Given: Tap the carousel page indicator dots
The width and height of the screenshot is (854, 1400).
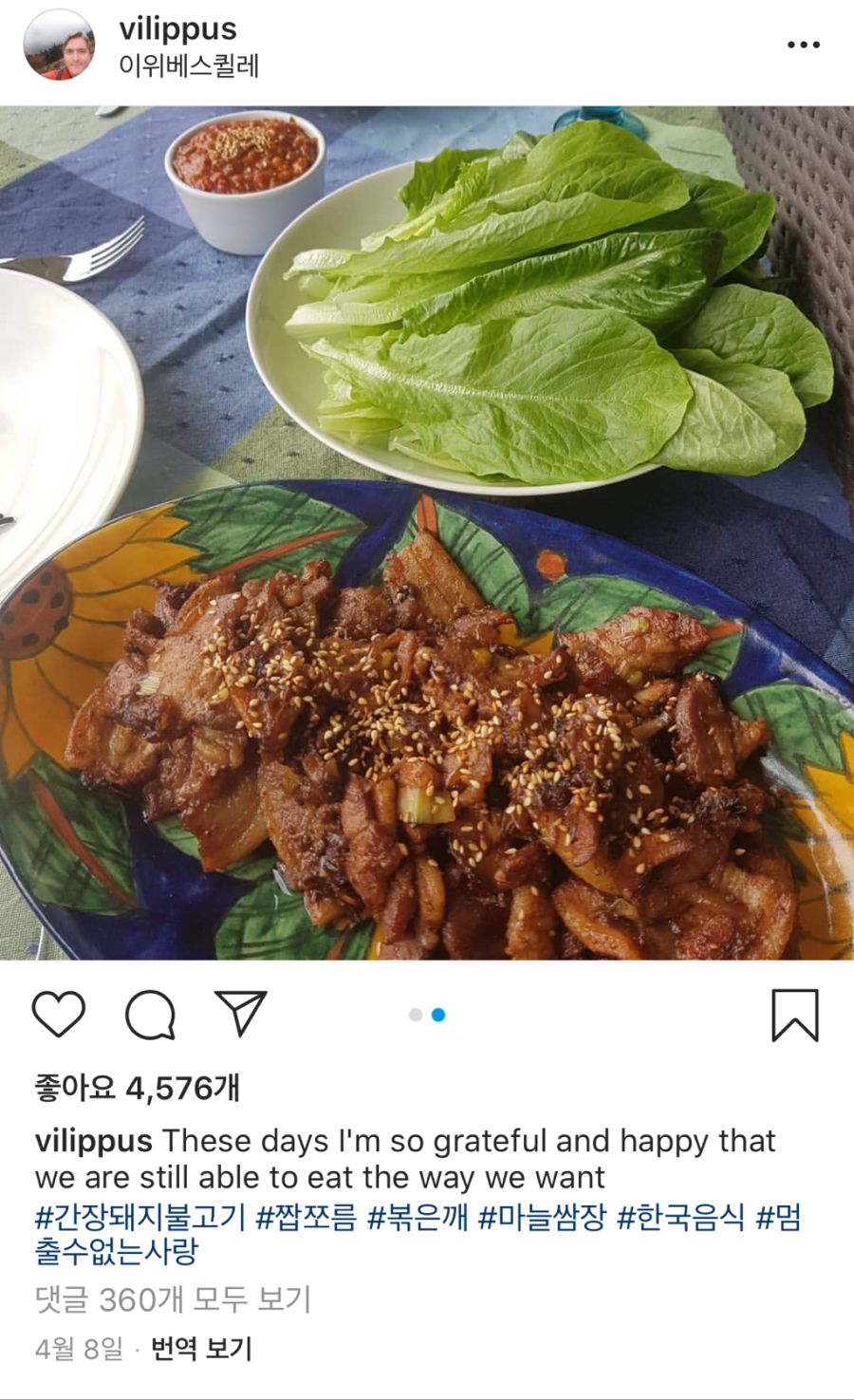Looking at the screenshot, I should tap(427, 1015).
